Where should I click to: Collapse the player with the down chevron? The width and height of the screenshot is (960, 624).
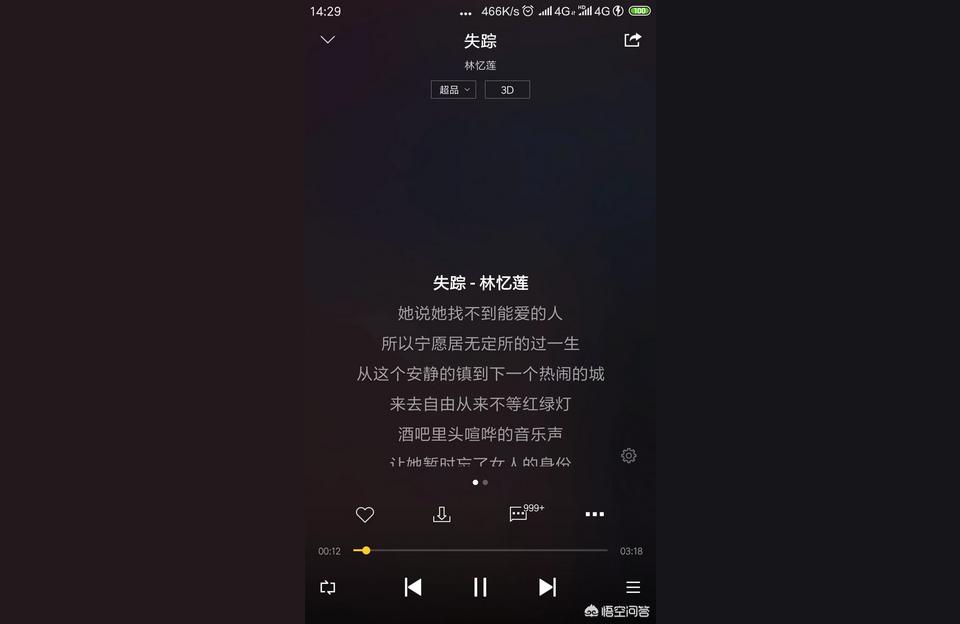327,40
